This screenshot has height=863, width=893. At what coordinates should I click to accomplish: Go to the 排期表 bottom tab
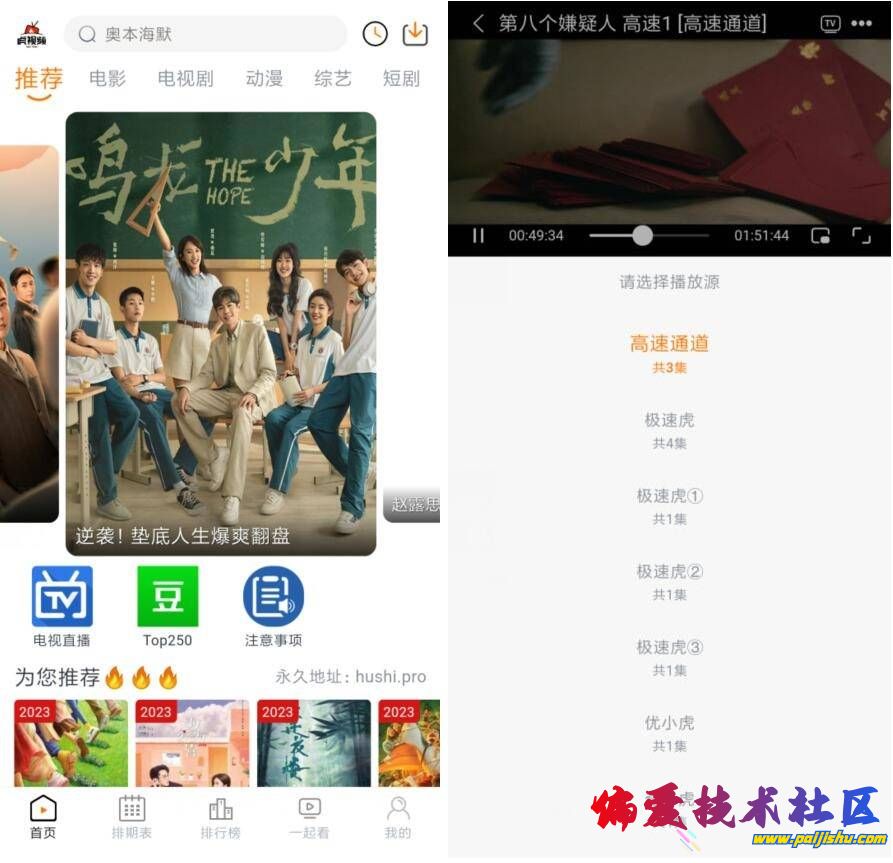pyautogui.click(x=132, y=817)
